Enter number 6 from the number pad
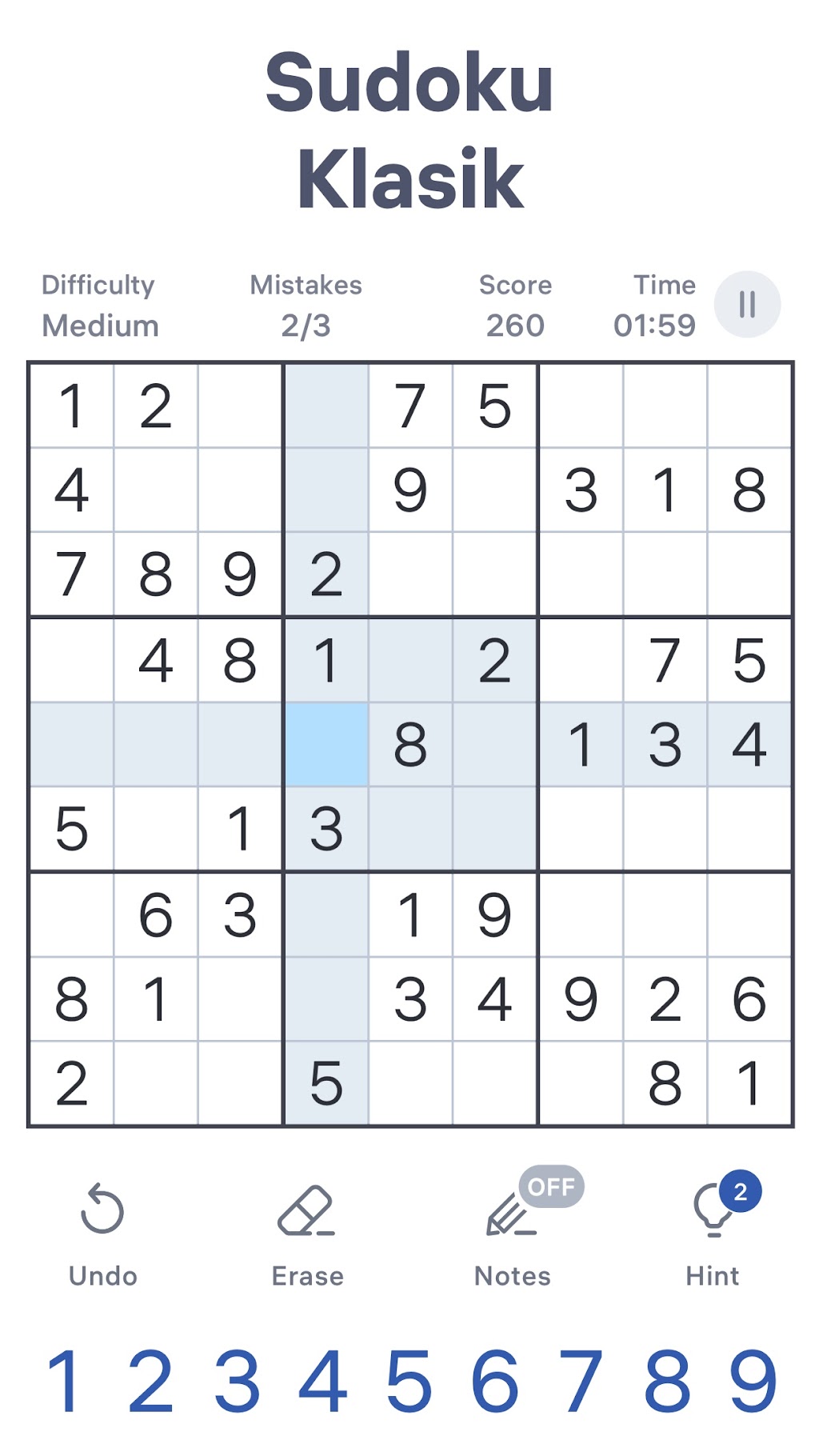819x1456 pixels. (x=495, y=1381)
